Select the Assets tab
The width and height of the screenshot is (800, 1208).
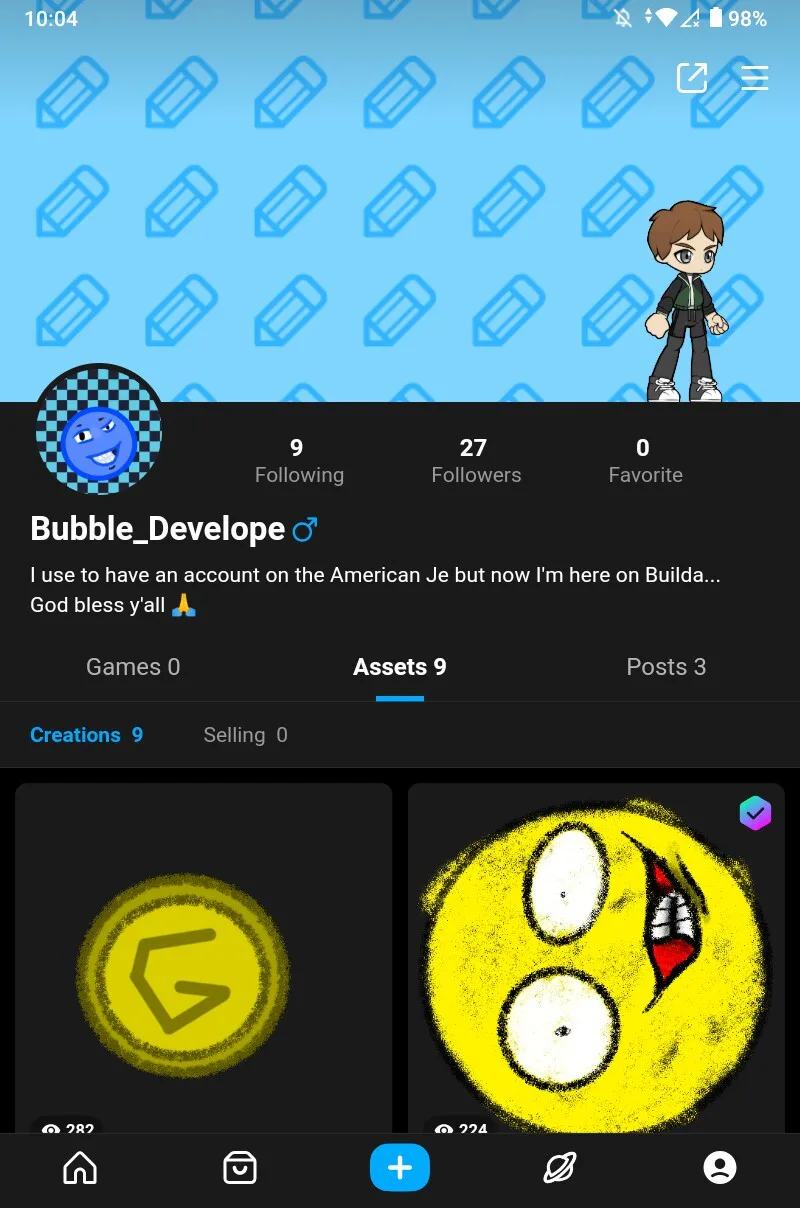[x=399, y=667]
